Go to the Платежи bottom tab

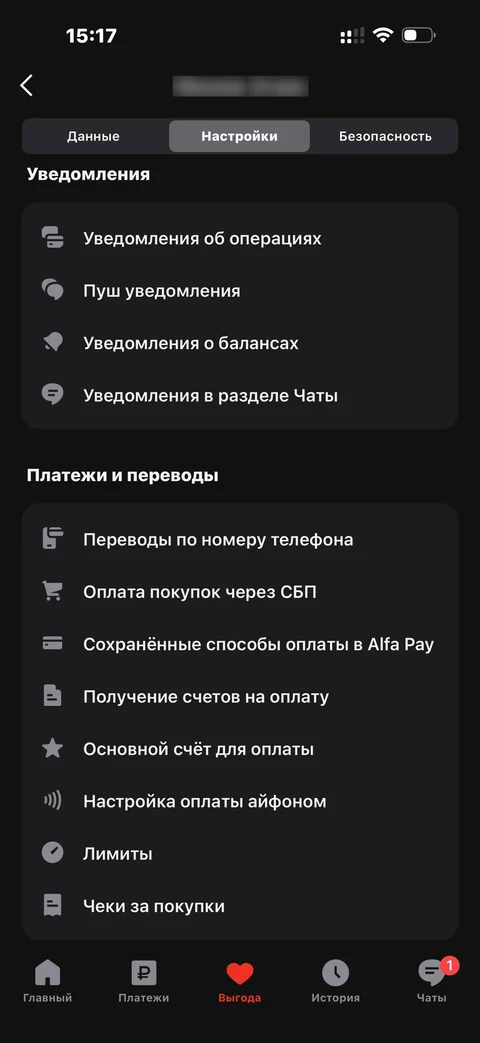(x=144, y=981)
